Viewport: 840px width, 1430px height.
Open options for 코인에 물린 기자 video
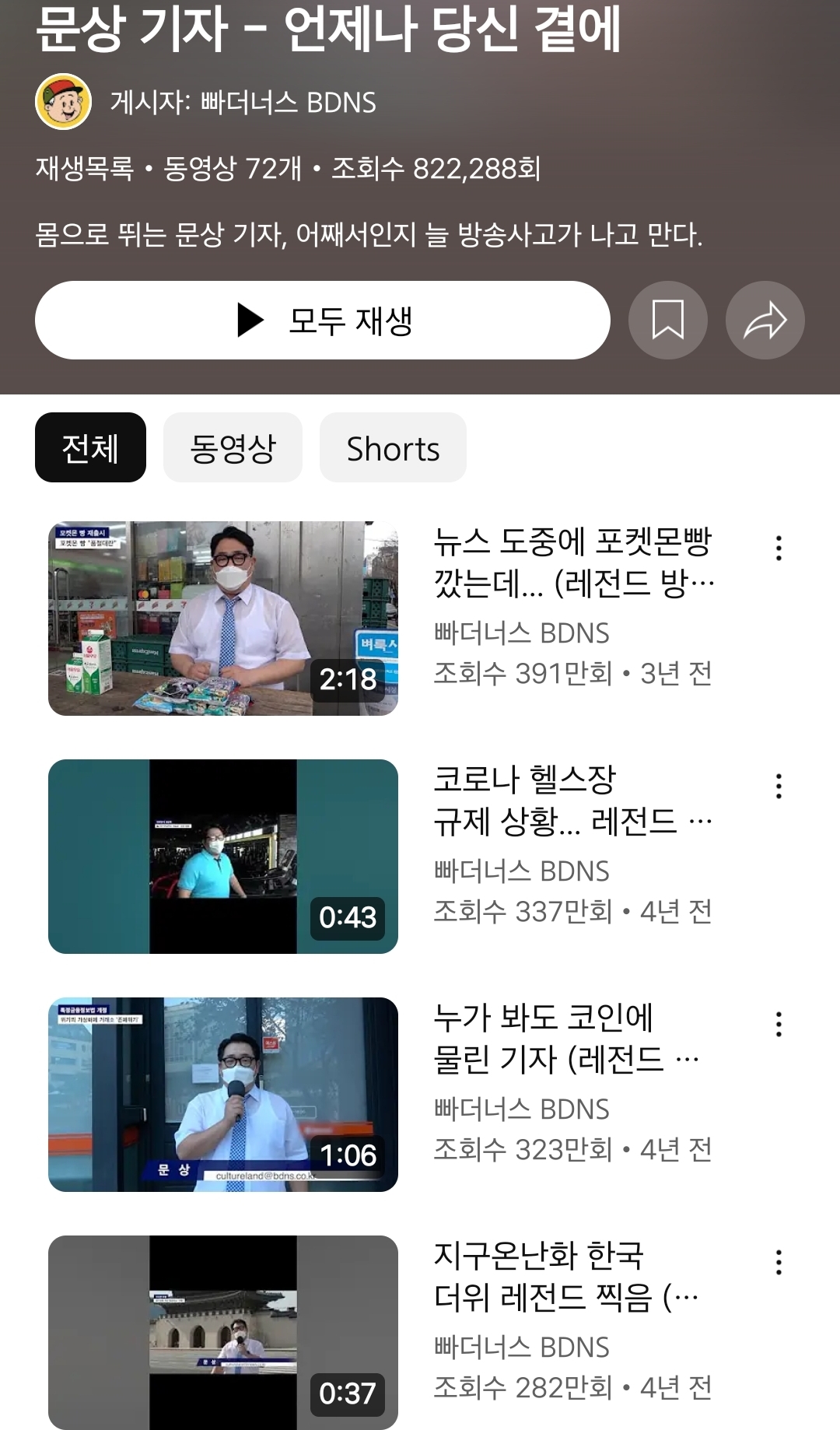(x=779, y=1025)
